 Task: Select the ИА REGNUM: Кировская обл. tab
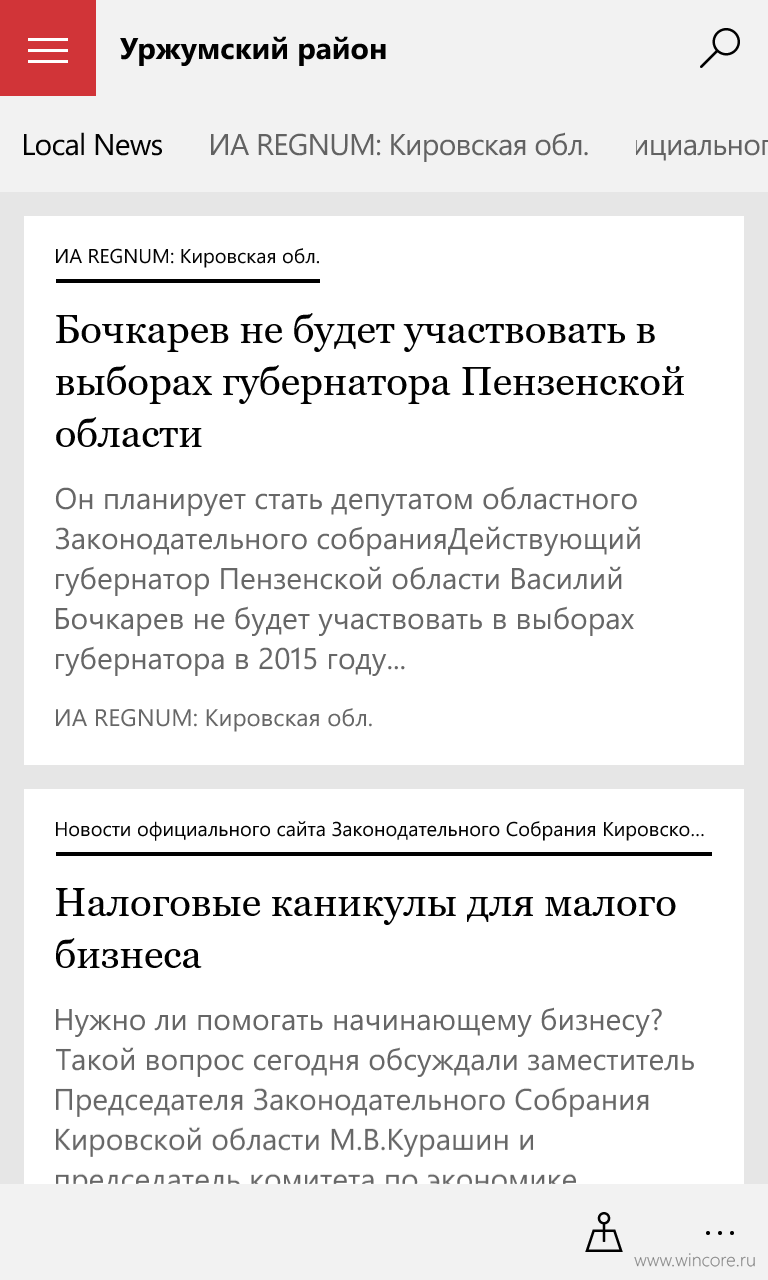[399, 145]
